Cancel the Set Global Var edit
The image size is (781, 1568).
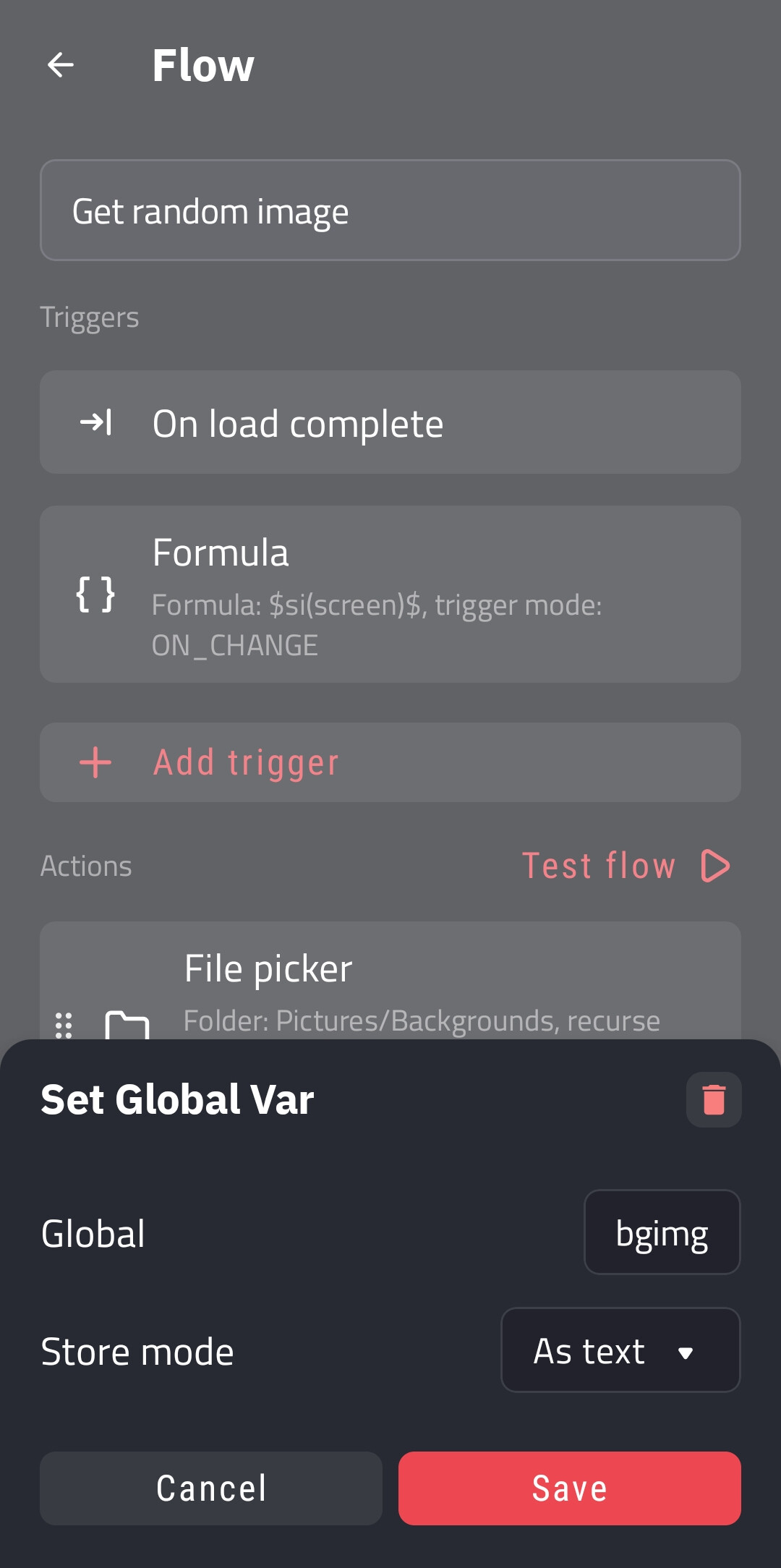pos(211,1488)
